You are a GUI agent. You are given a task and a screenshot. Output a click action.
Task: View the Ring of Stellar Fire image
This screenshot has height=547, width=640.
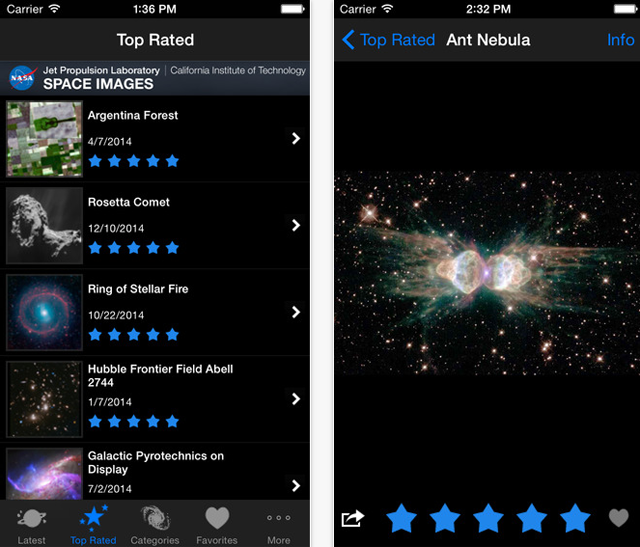coord(155,312)
